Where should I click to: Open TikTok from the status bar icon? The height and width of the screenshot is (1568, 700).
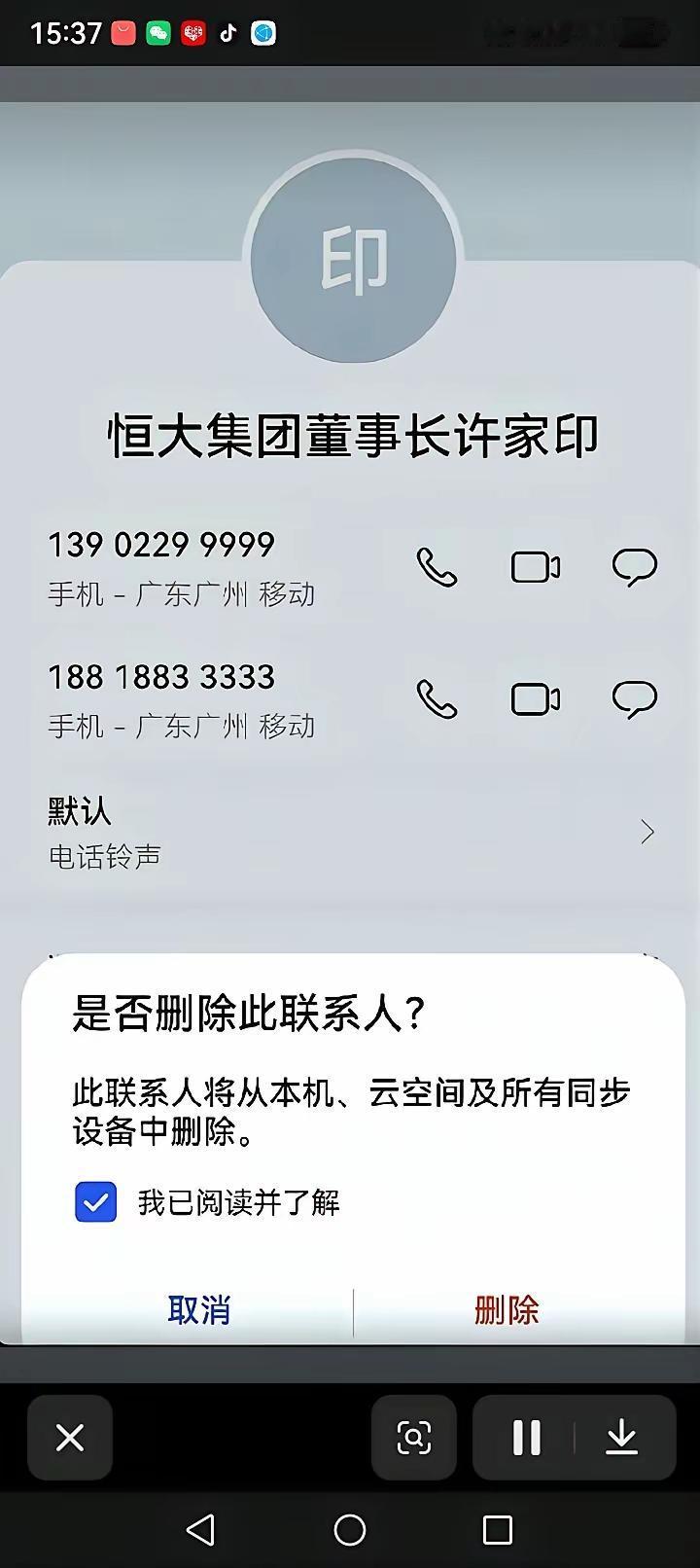(227, 32)
